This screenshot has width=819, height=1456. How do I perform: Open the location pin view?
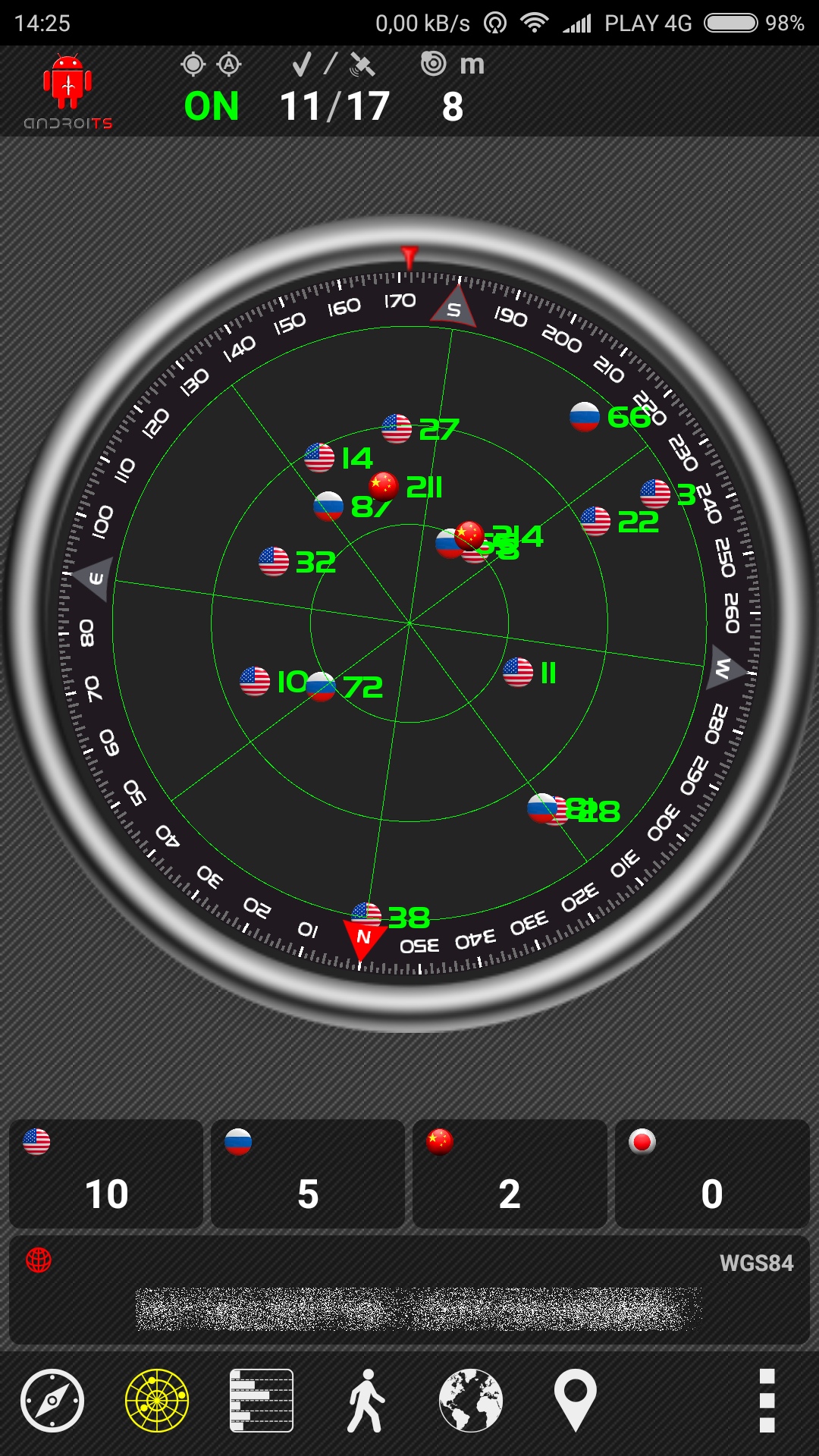[x=575, y=1400]
